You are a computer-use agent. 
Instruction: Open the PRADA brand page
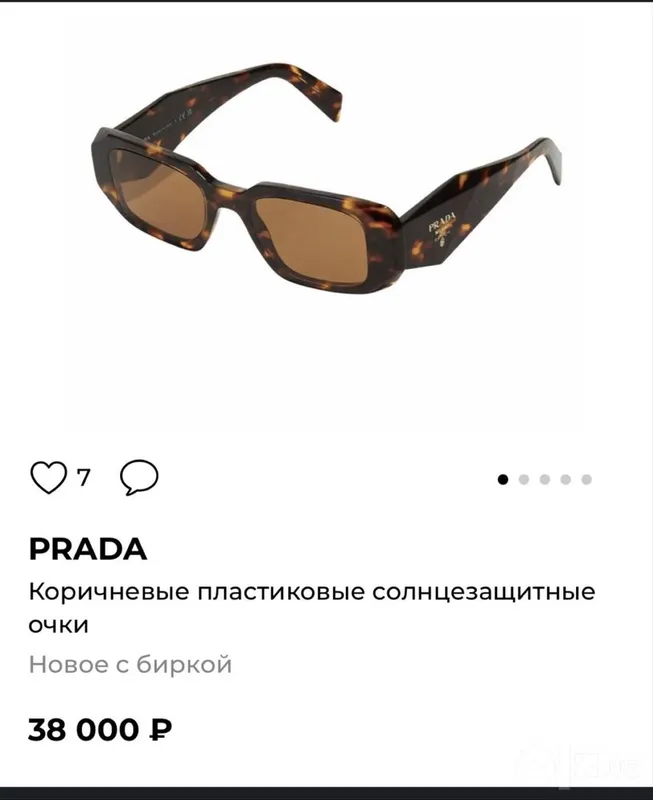[x=88, y=549]
